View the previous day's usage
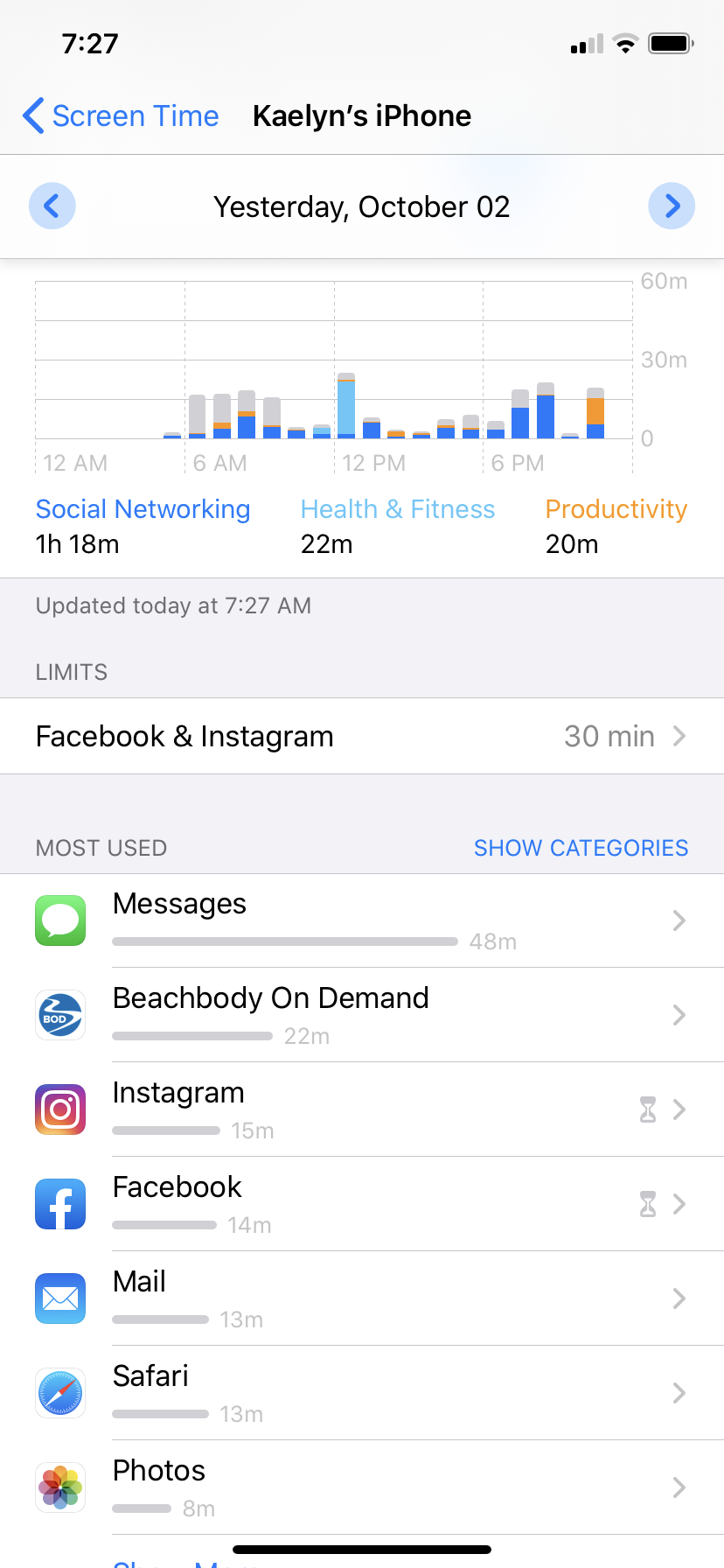This screenshot has width=724, height=1568. click(52, 206)
